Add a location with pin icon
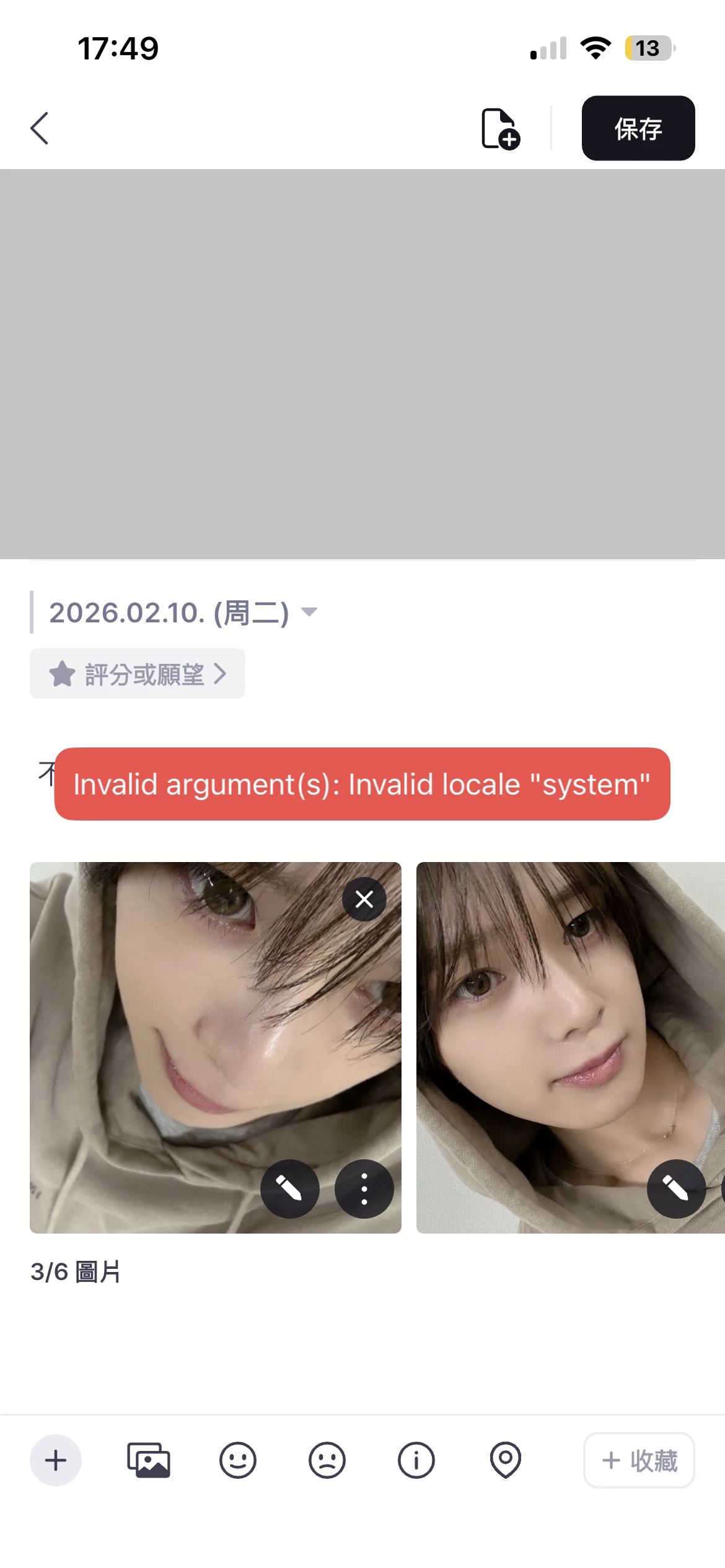The width and height of the screenshot is (725, 1568). (506, 1460)
